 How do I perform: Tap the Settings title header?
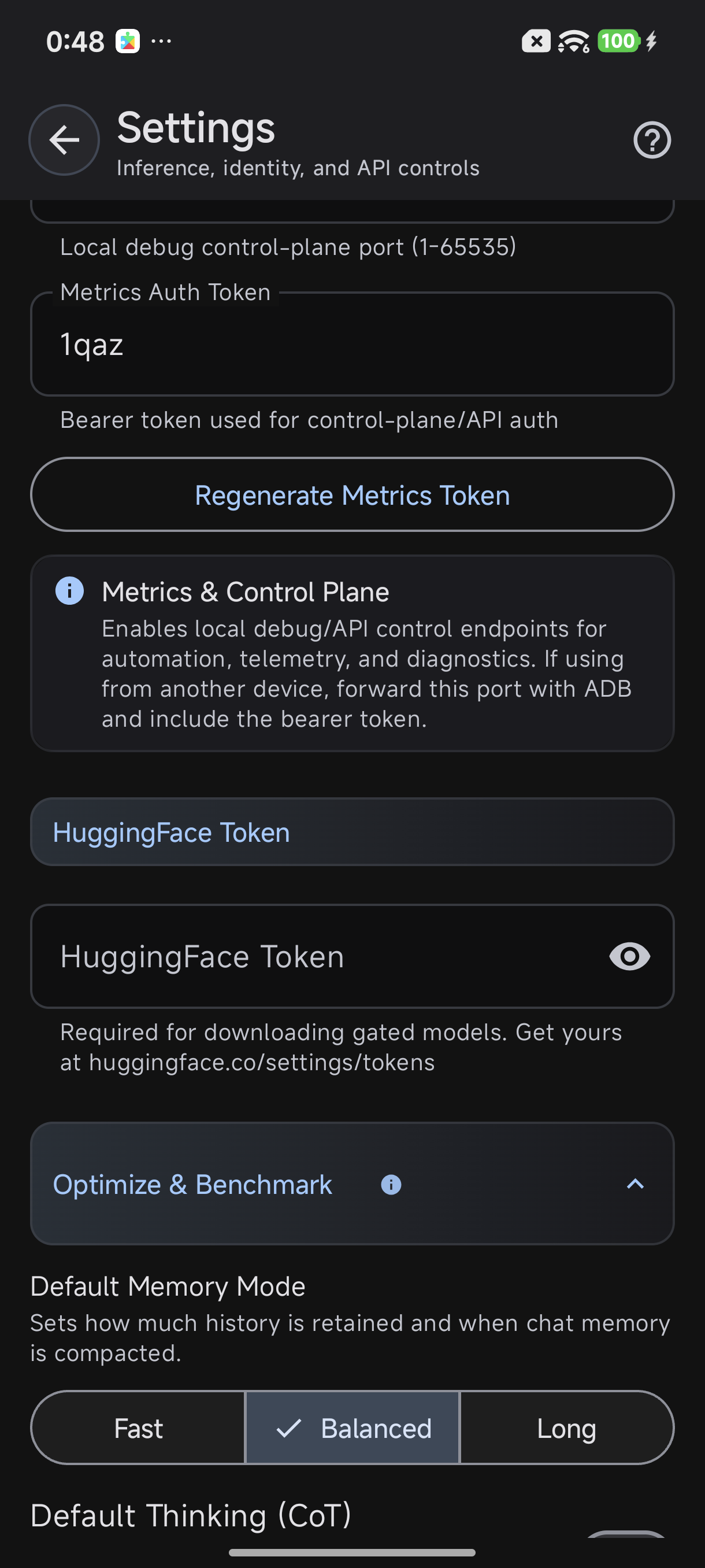pyautogui.click(x=196, y=127)
